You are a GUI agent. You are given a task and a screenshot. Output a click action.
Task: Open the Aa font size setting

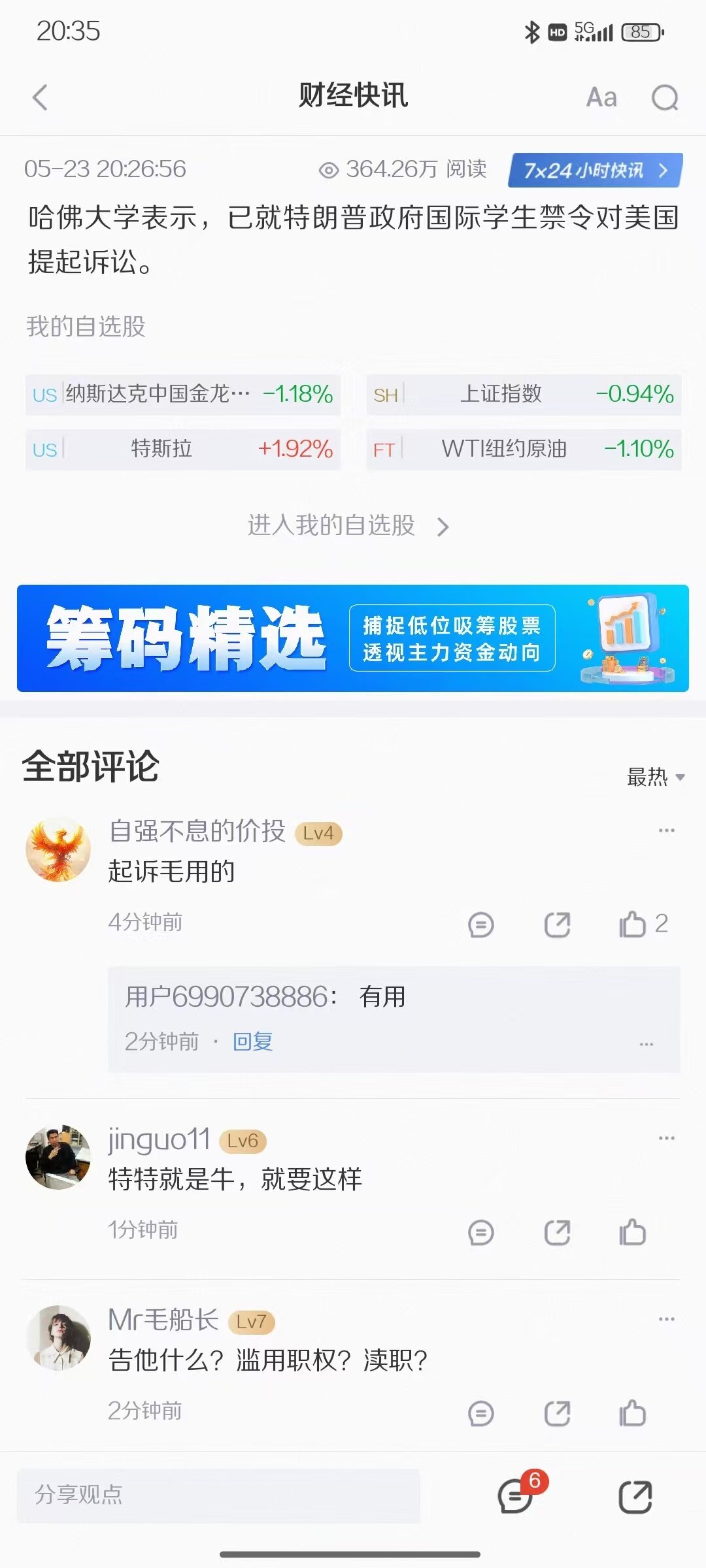point(601,98)
